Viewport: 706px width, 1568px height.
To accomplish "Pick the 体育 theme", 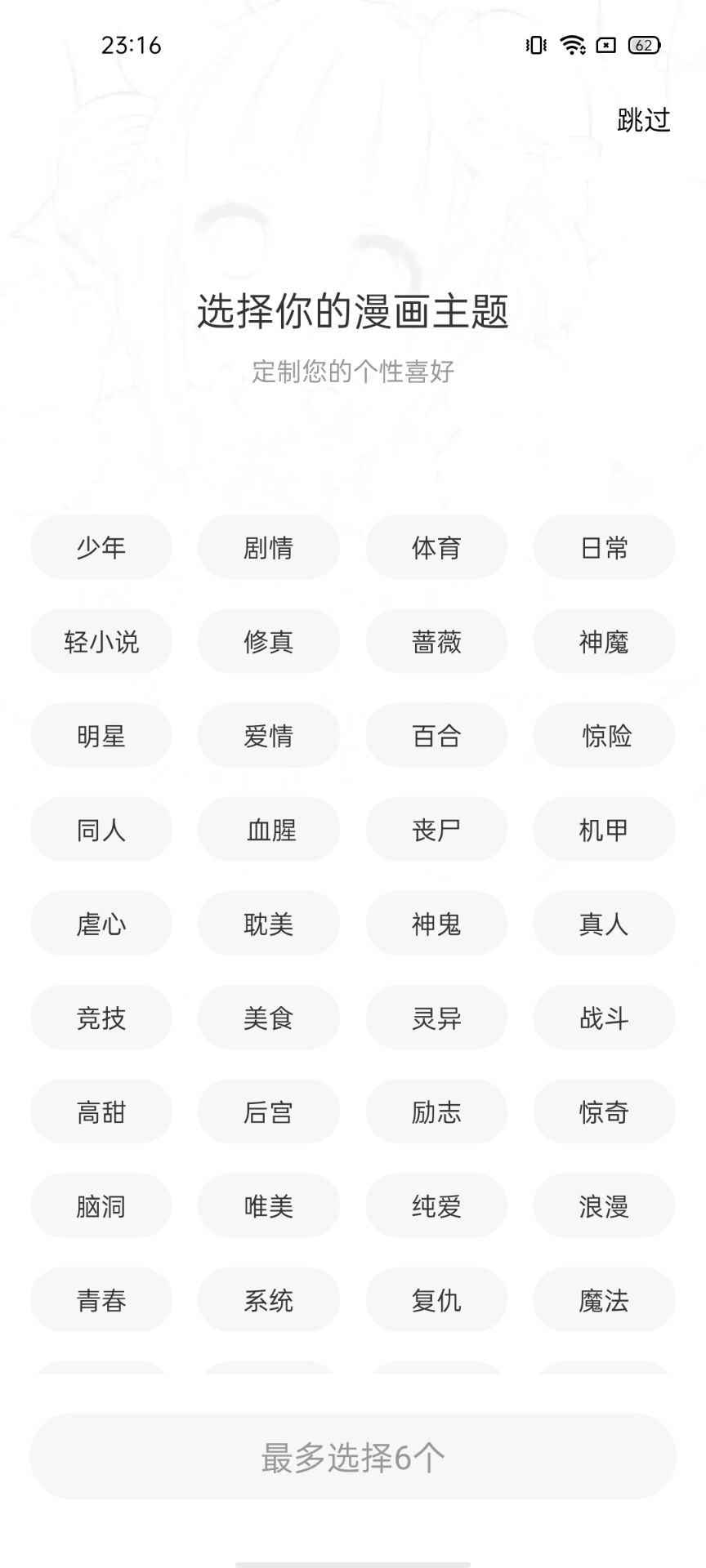I will click(x=436, y=547).
